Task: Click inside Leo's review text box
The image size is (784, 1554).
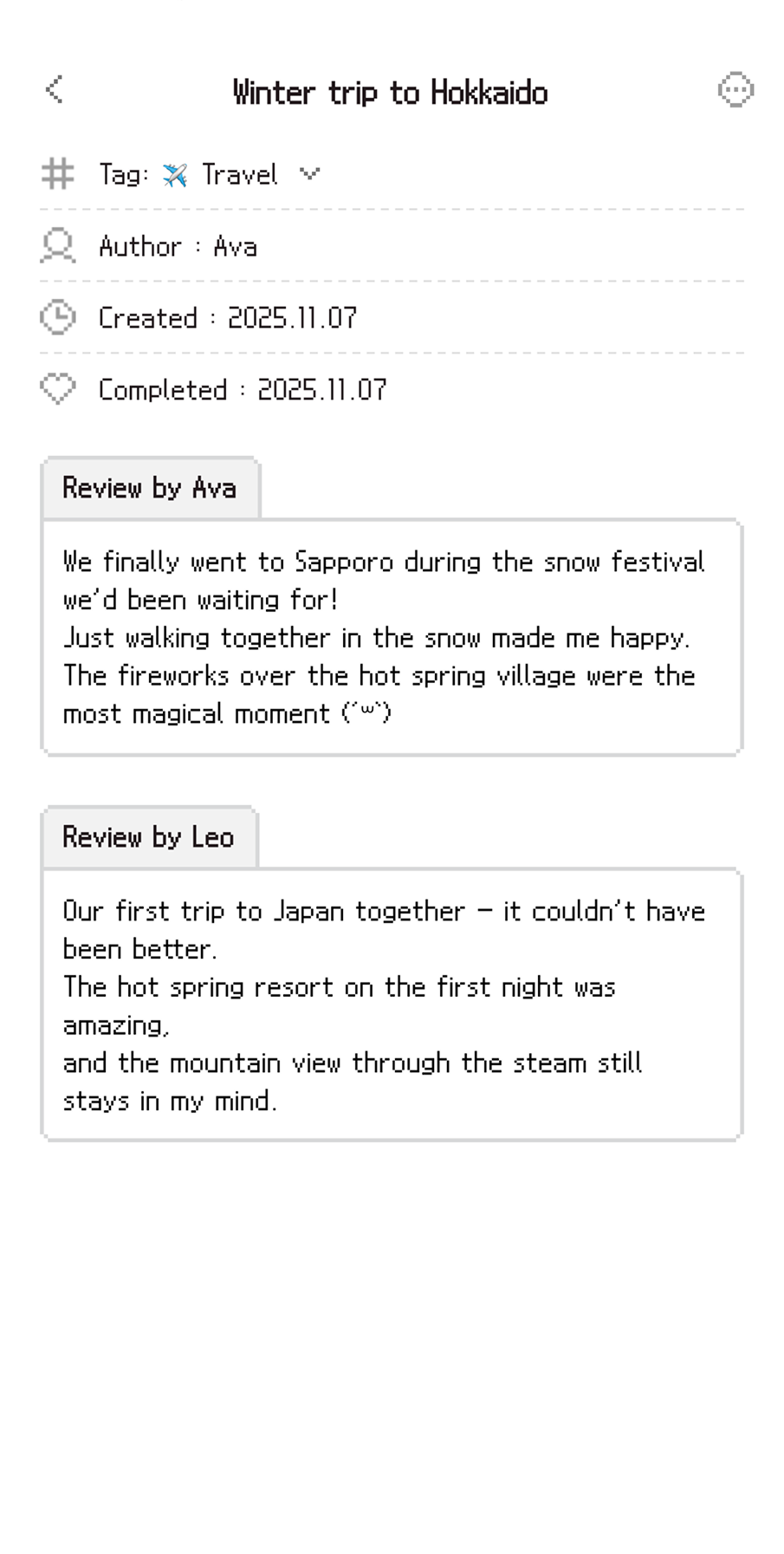Action: click(x=392, y=1005)
